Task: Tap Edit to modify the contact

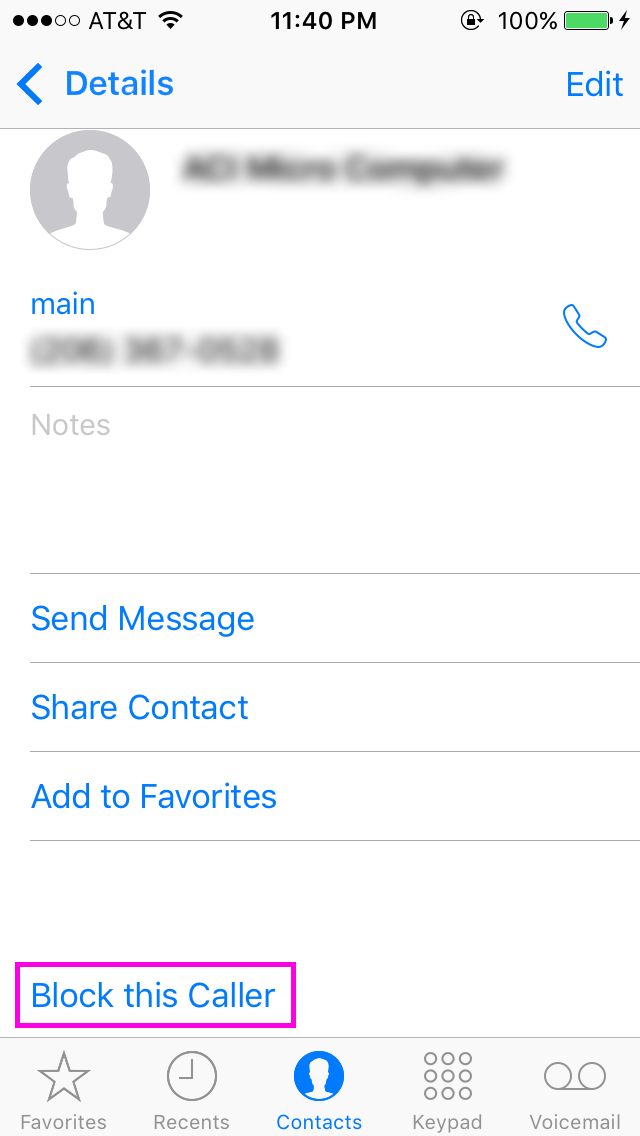Action: tap(594, 84)
